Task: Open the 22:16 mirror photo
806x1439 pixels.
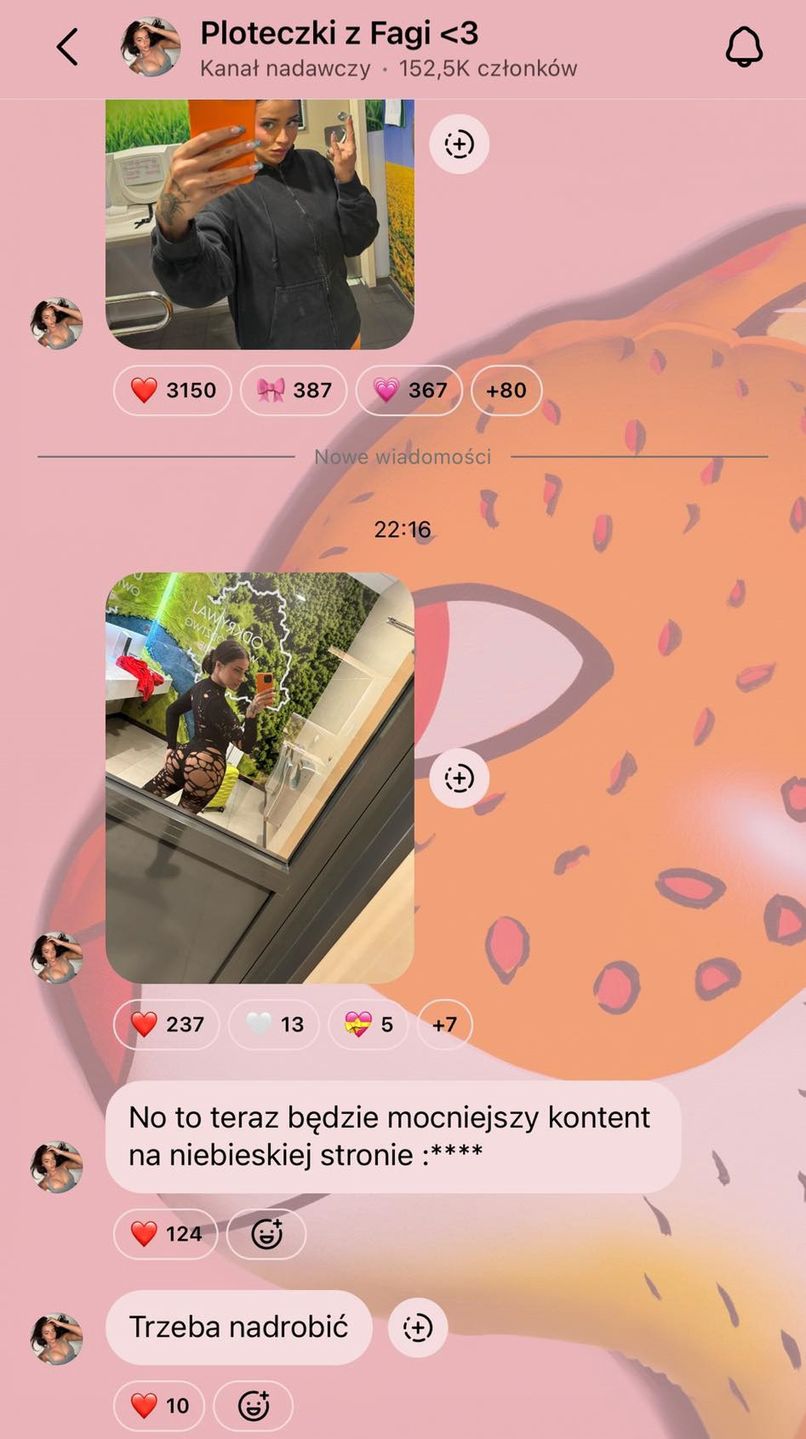Action: (x=259, y=777)
